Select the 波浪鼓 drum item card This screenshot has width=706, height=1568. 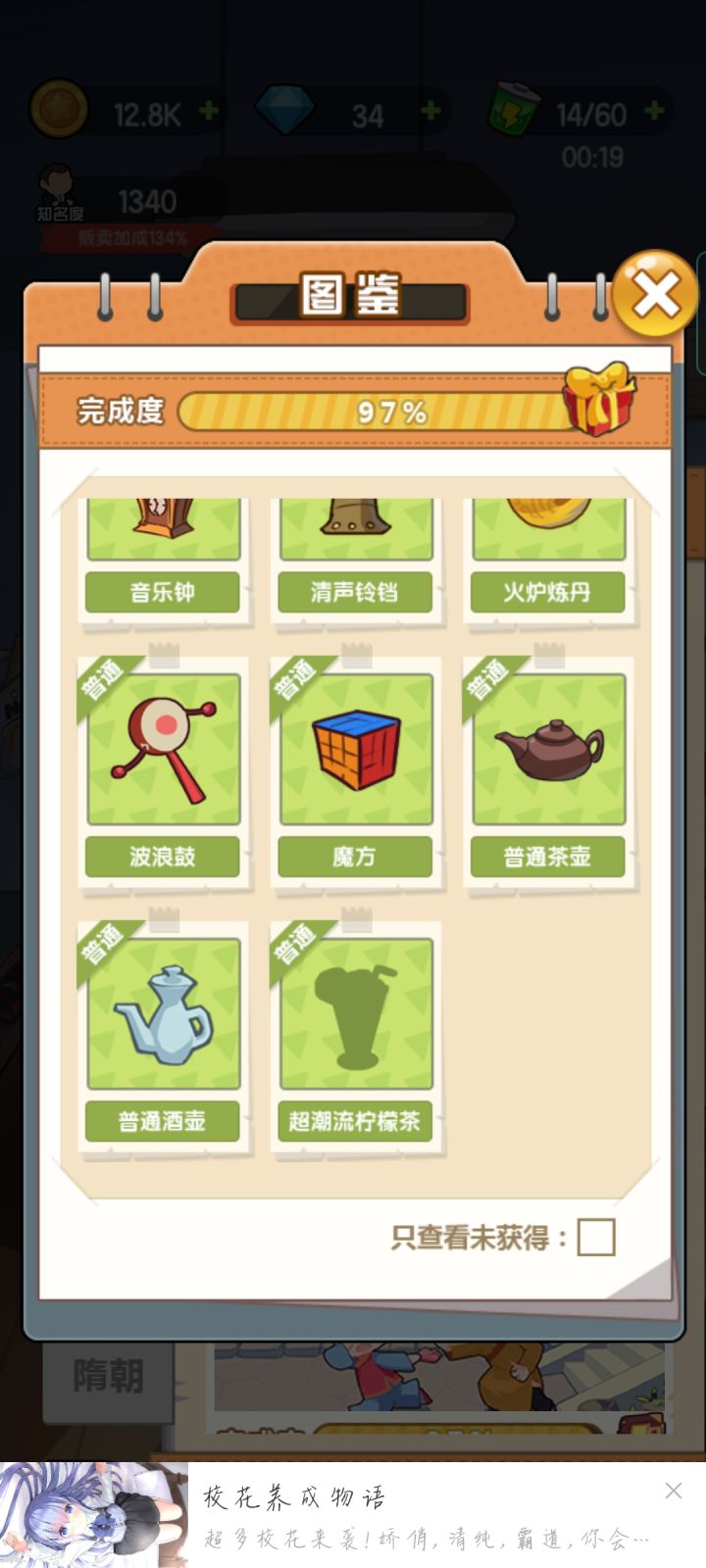pos(163,750)
